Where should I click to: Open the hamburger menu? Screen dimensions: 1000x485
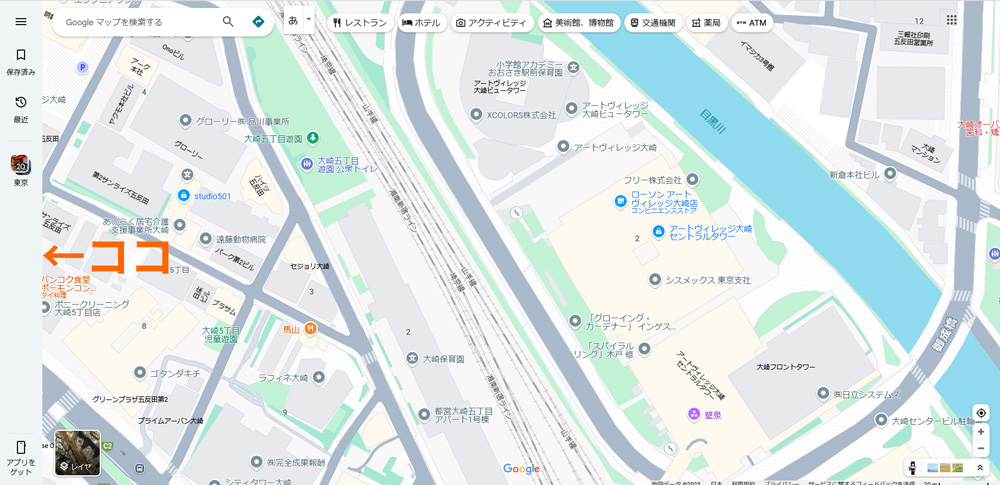pyautogui.click(x=20, y=21)
